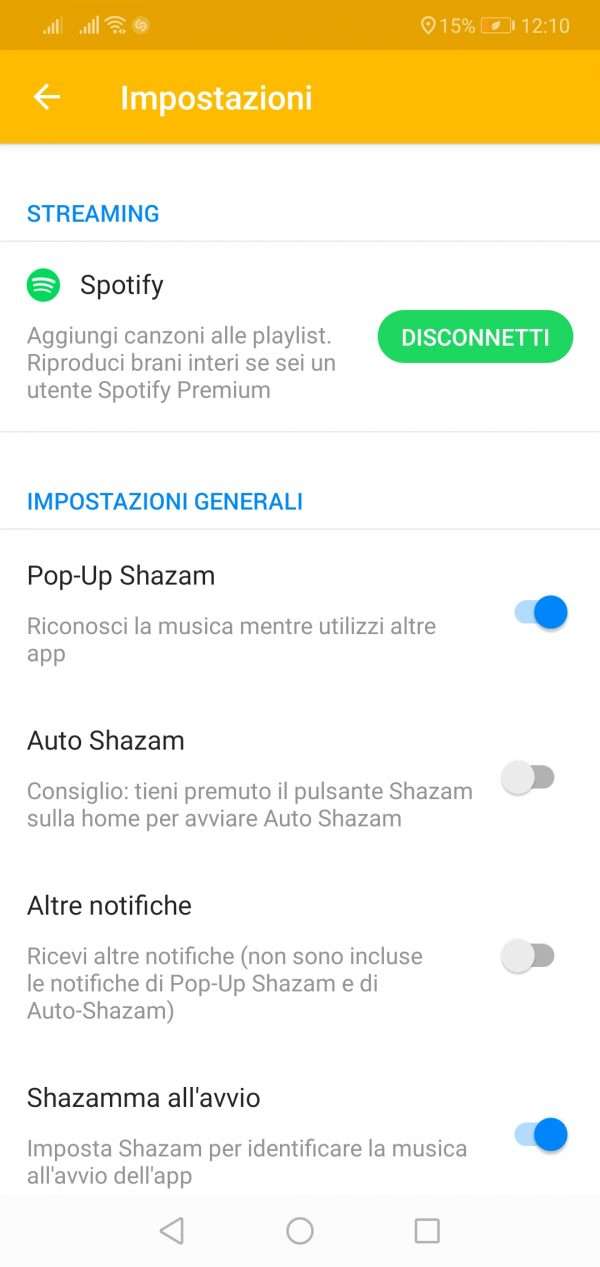Enable the Auto Shazam switch

(x=528, y=777)
